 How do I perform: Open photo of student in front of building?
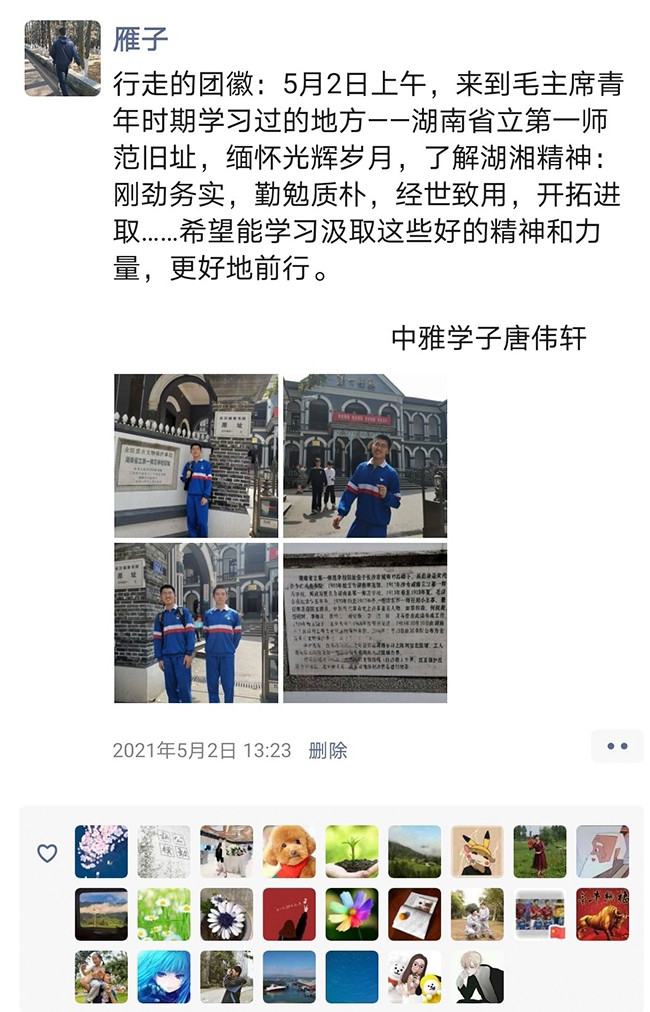(365, 455)
